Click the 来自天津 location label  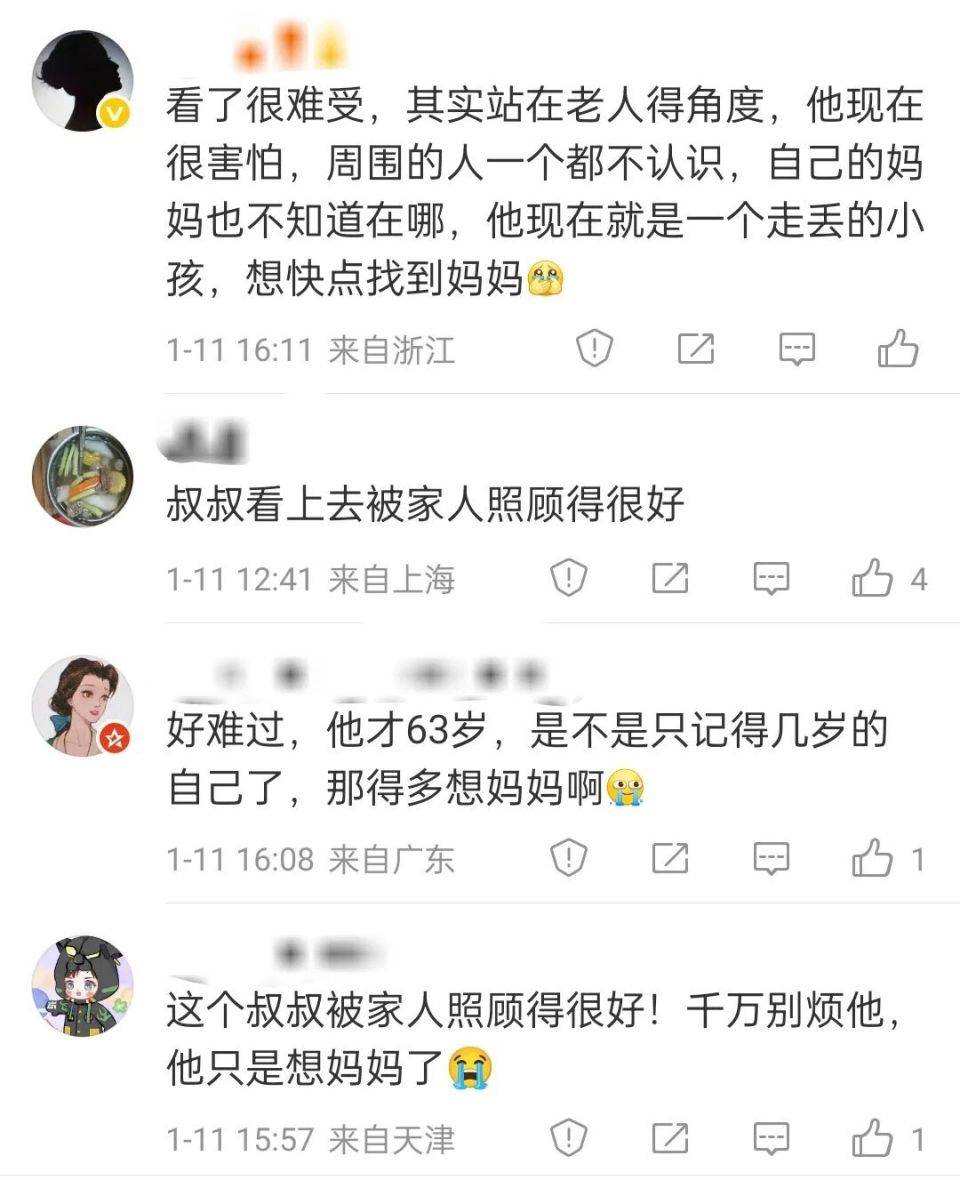coord(392,1138)
